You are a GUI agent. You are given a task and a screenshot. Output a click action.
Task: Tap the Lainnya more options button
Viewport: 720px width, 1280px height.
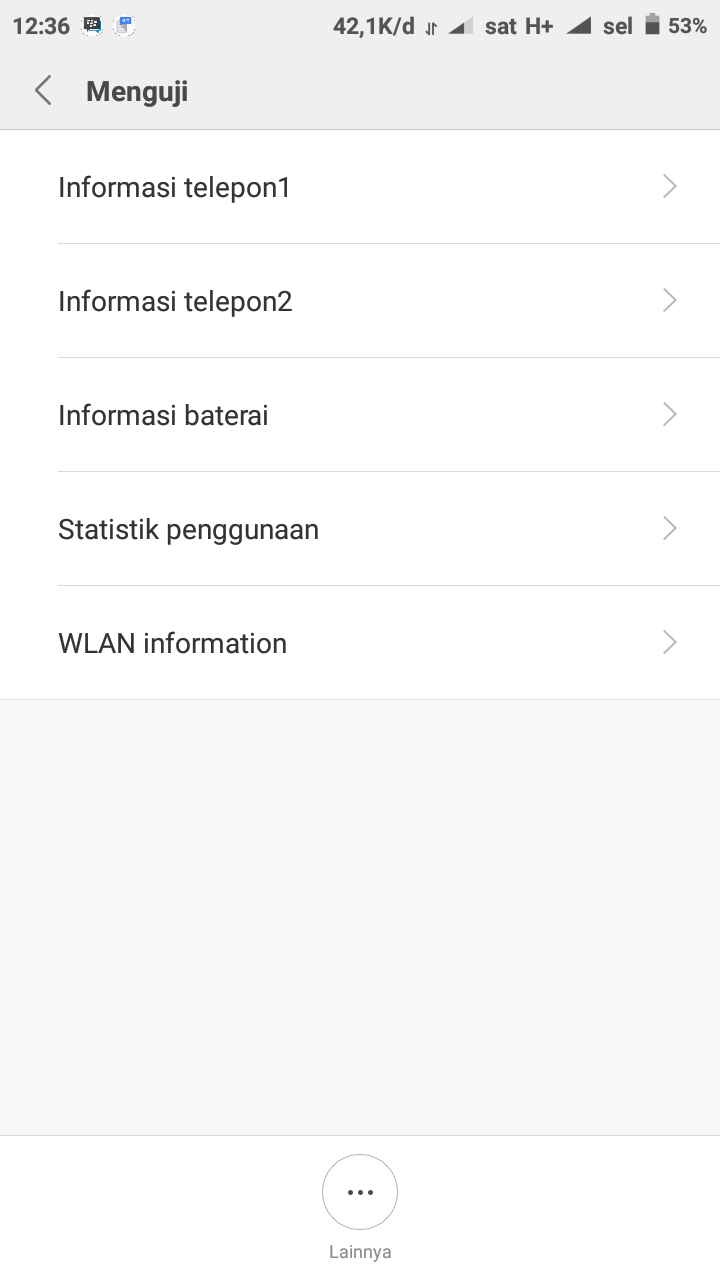[360, 1193]
